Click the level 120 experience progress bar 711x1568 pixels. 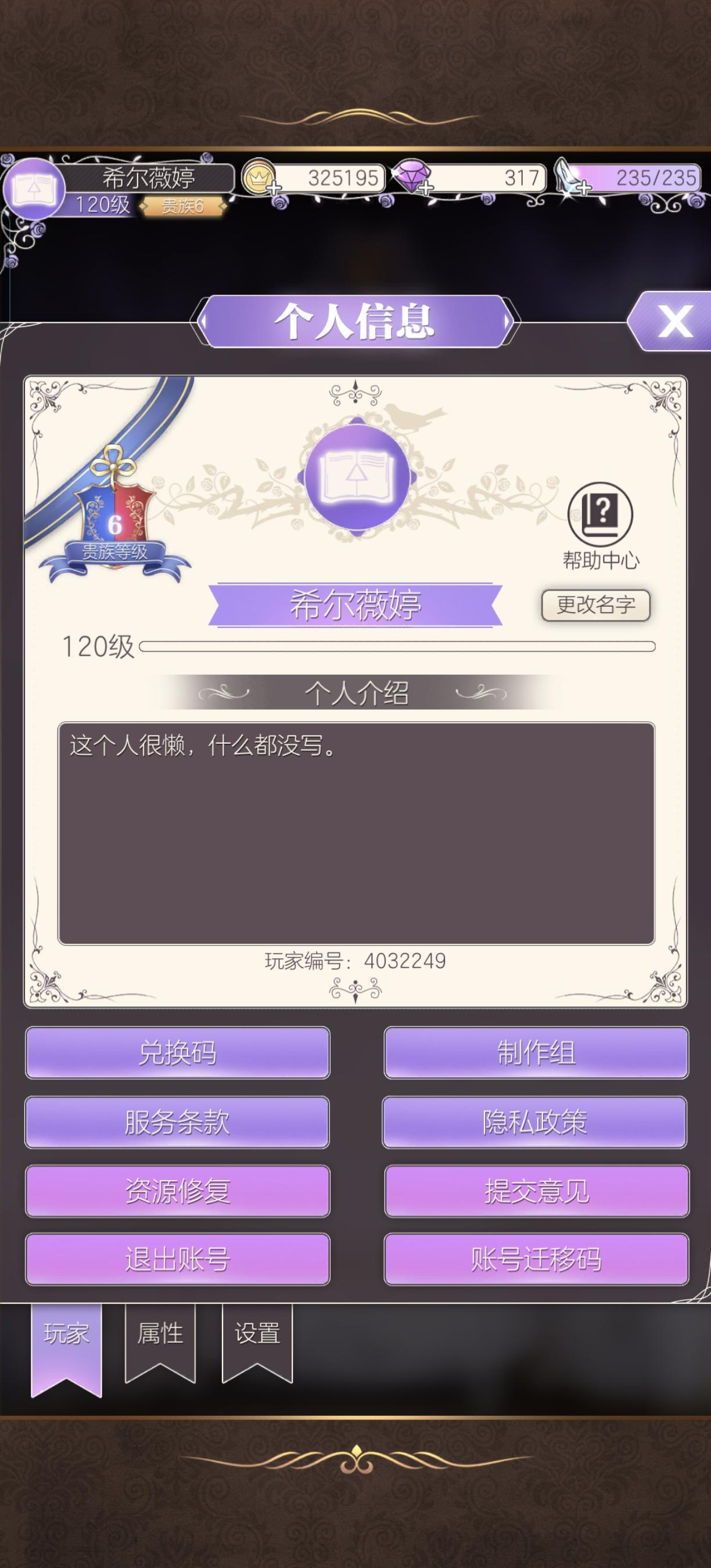pos(402,648)
